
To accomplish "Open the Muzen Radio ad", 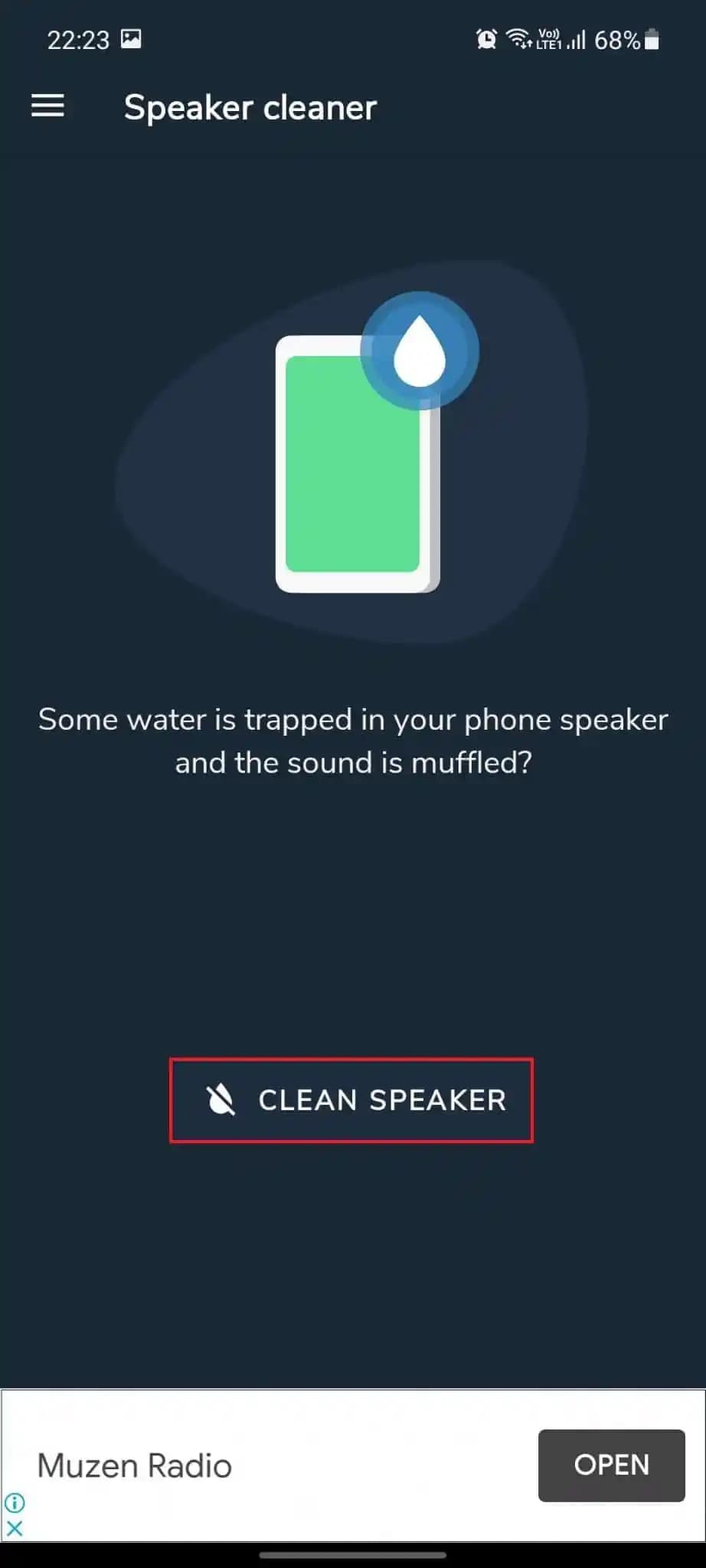I will pyautogui.click(x=610, y=1465).
